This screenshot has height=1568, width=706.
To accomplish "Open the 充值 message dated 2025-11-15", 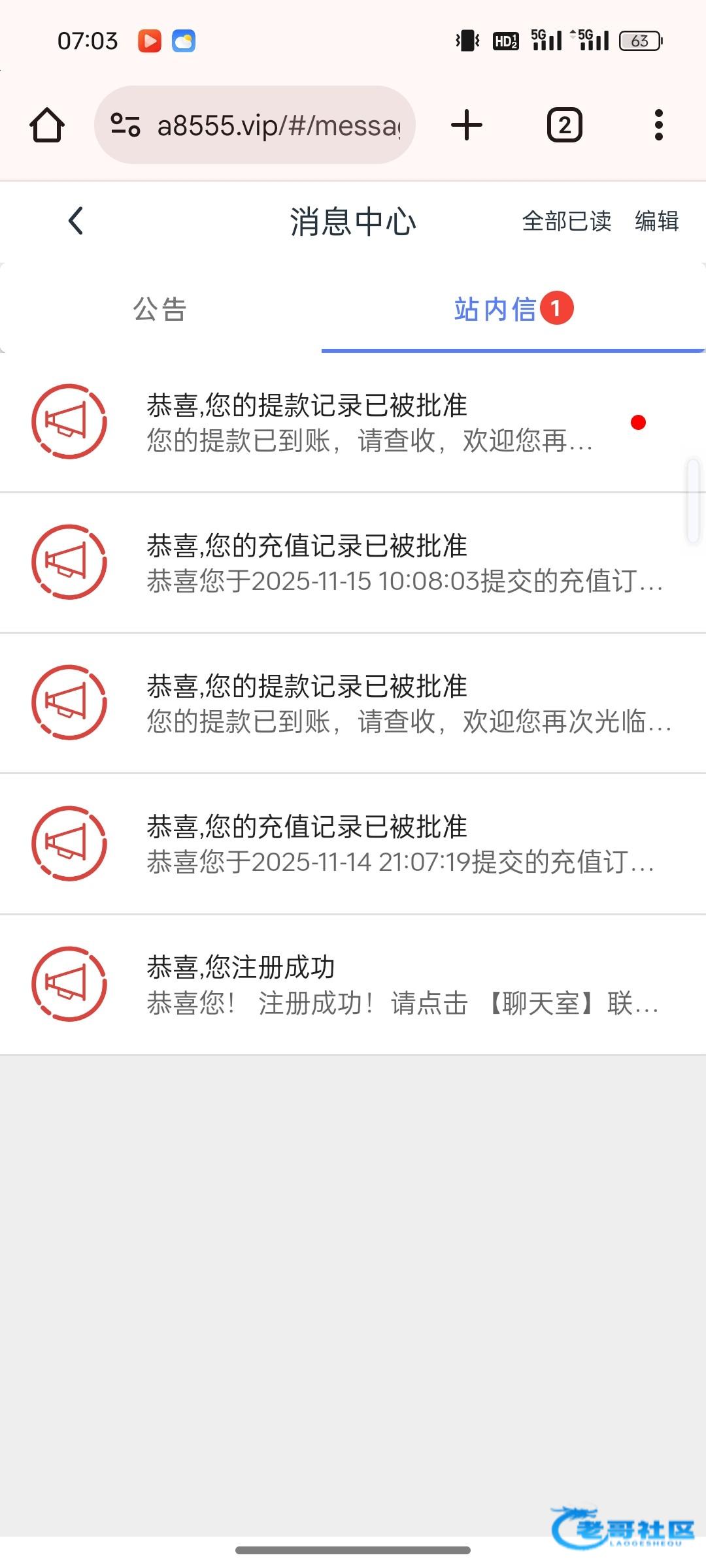I will (x=353, y=563).
